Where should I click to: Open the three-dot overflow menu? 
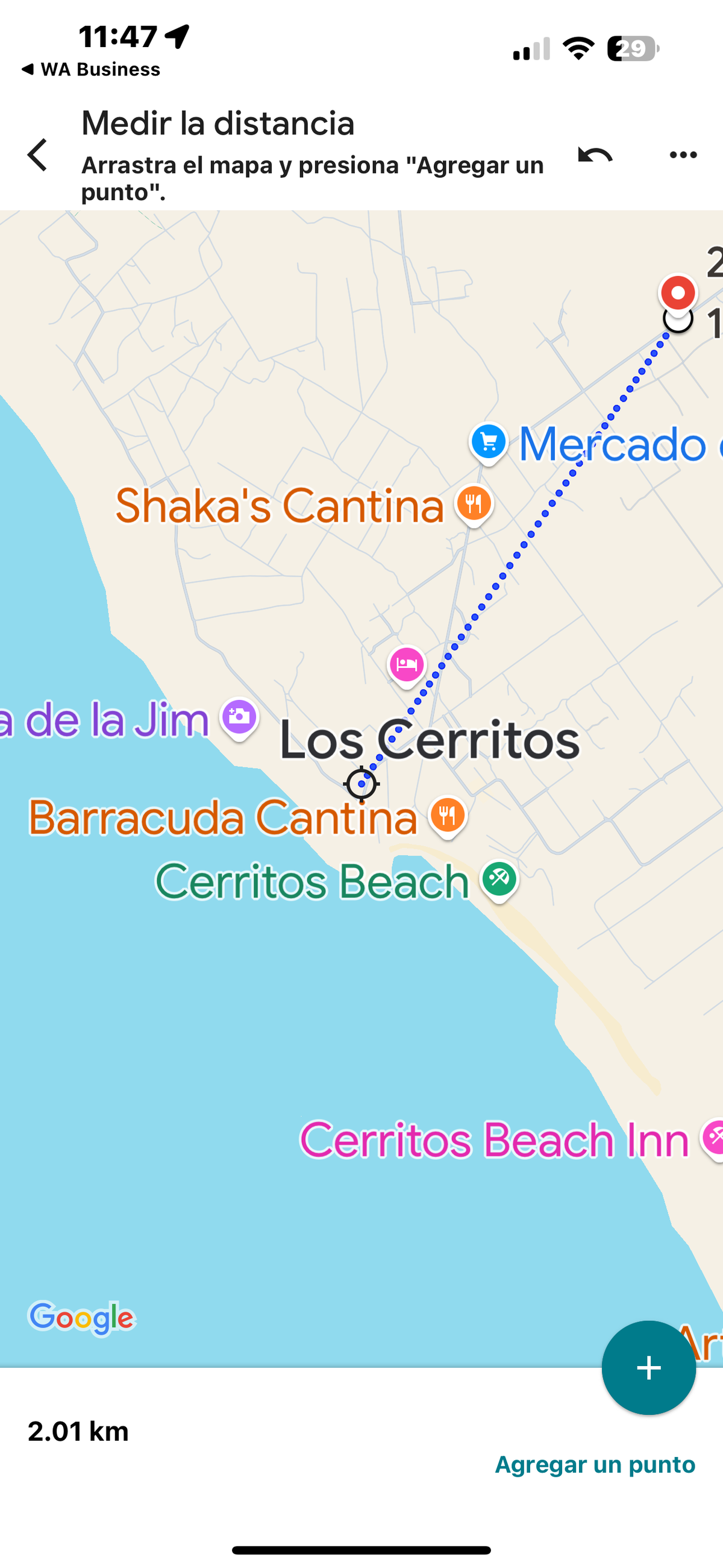point(683,155)
